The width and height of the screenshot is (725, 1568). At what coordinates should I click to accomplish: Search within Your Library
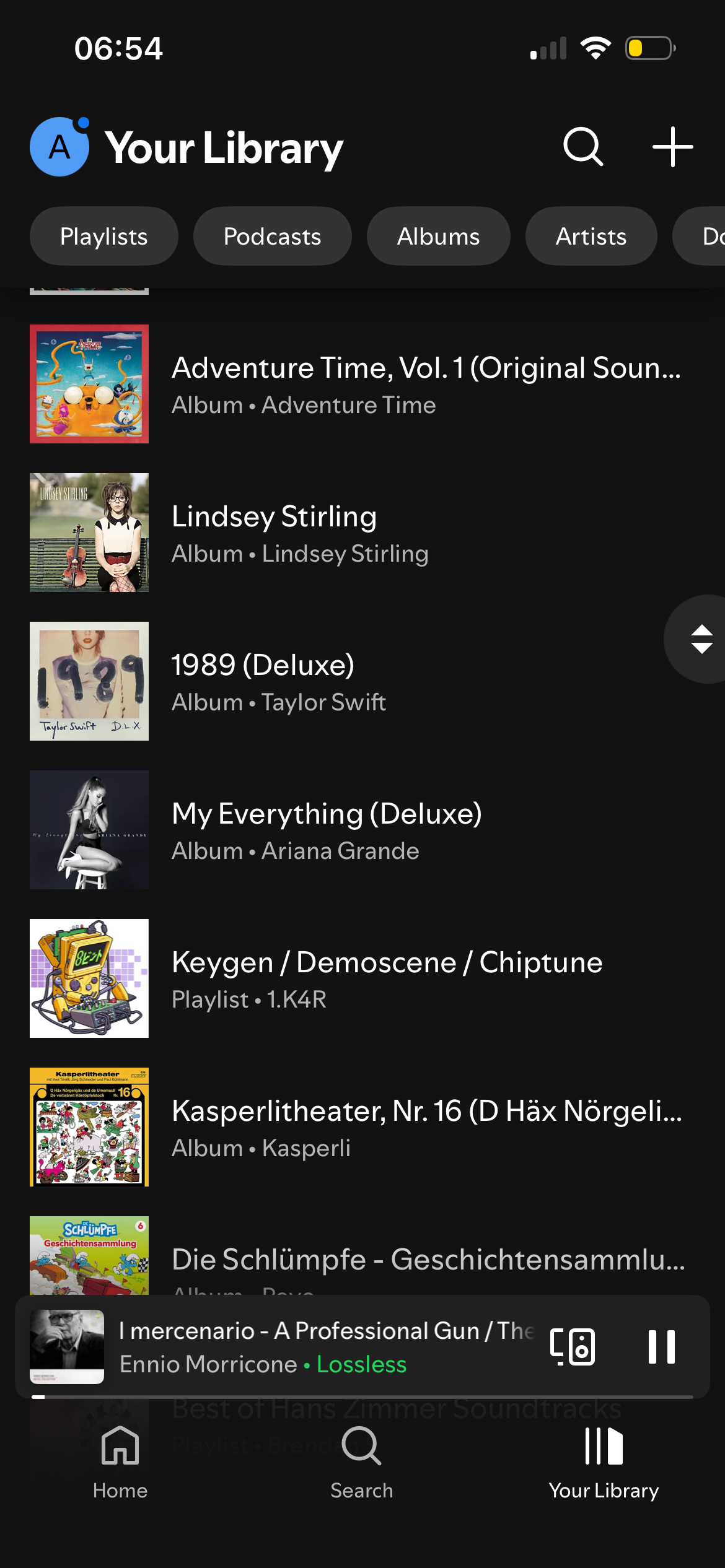point(582,147)
